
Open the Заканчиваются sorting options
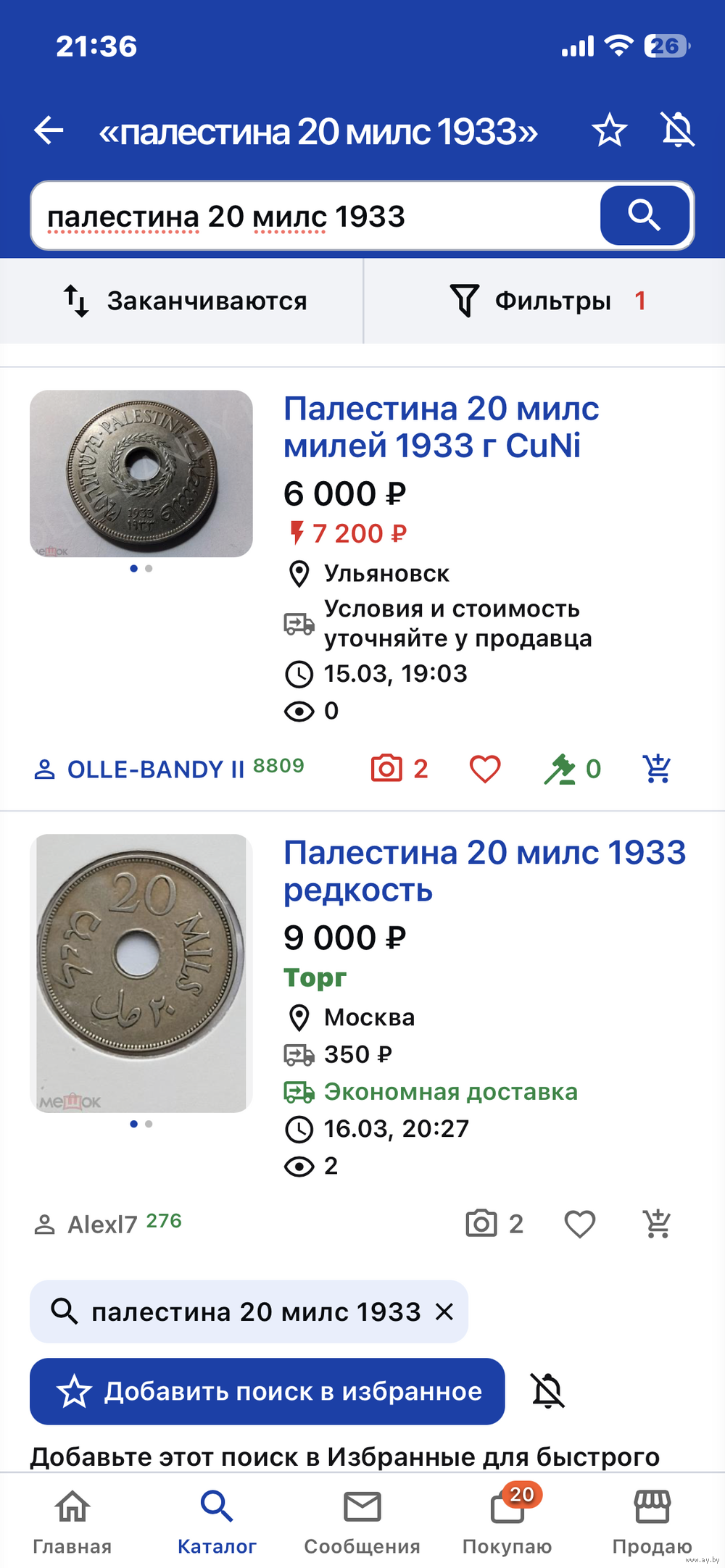[185, 301]
